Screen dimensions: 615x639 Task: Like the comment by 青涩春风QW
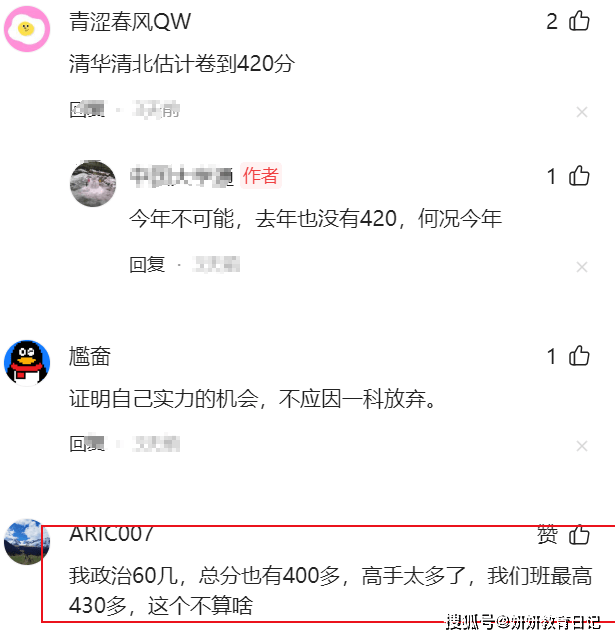(x=580, y=22)
